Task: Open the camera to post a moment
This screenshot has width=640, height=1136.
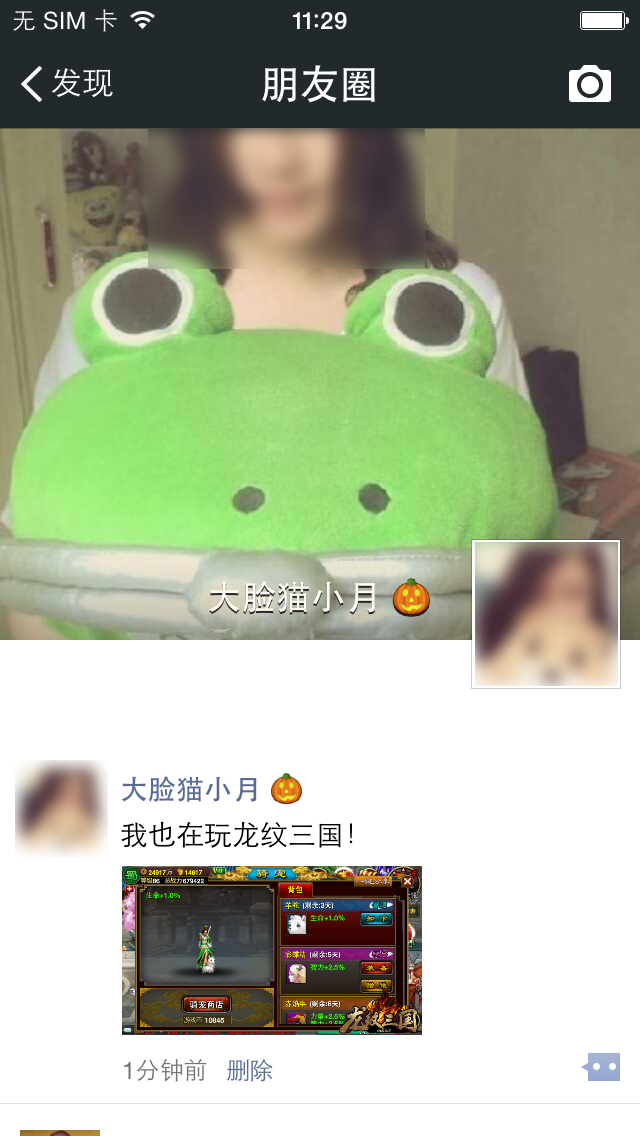Action: pos(590,84)
